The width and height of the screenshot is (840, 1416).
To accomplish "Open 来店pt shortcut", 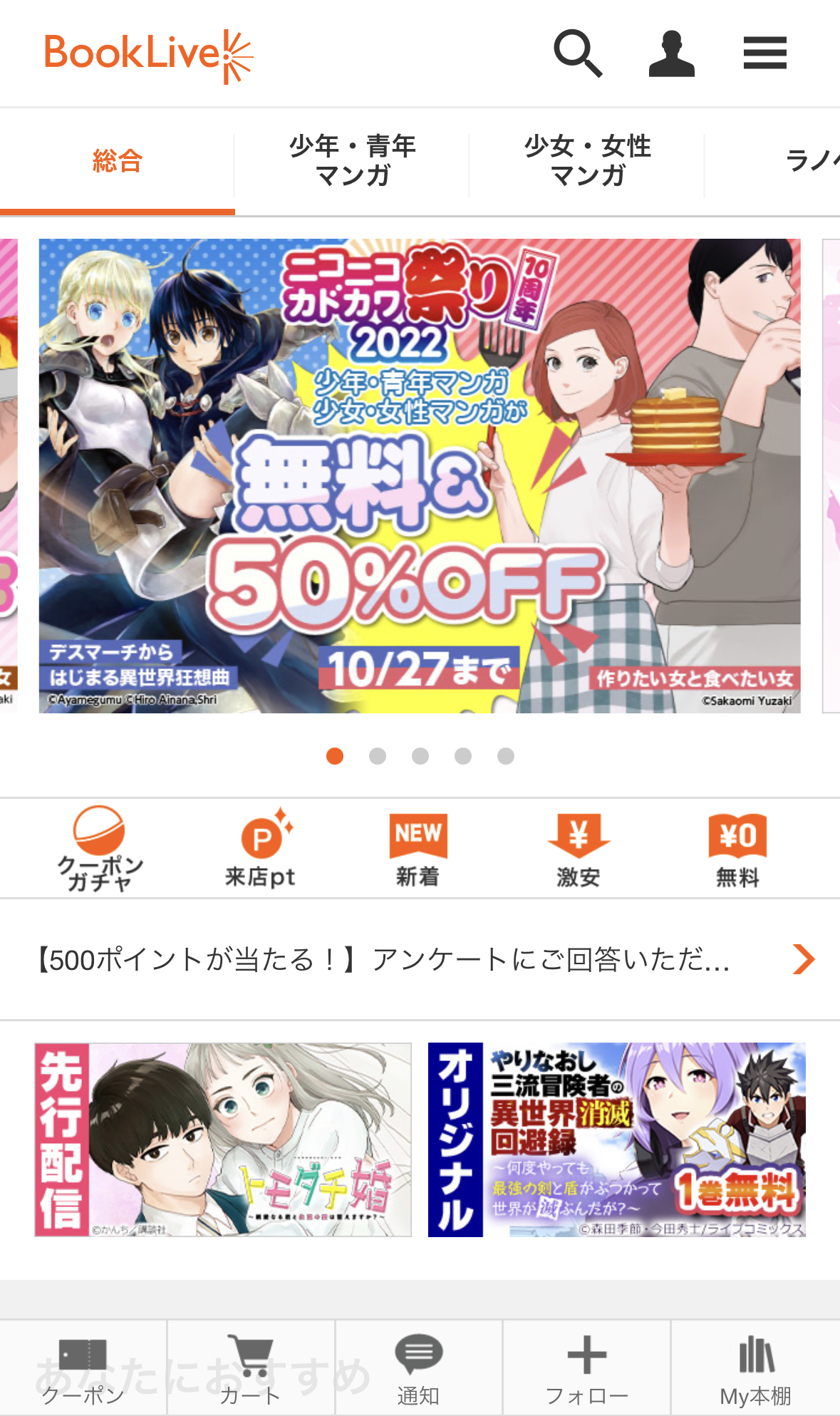I will (x=261, y=848).
